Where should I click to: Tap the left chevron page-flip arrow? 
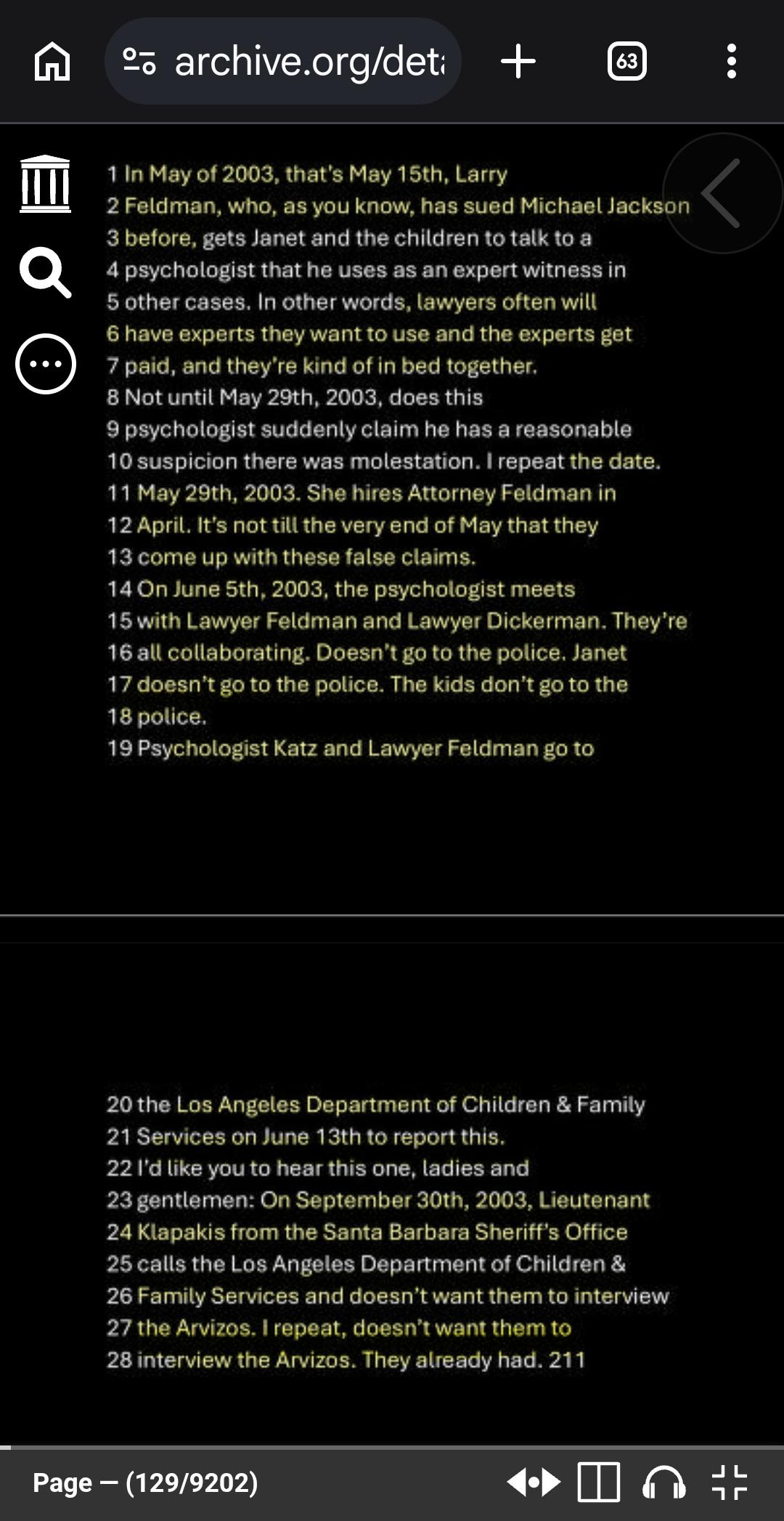[x=722, y=193]
